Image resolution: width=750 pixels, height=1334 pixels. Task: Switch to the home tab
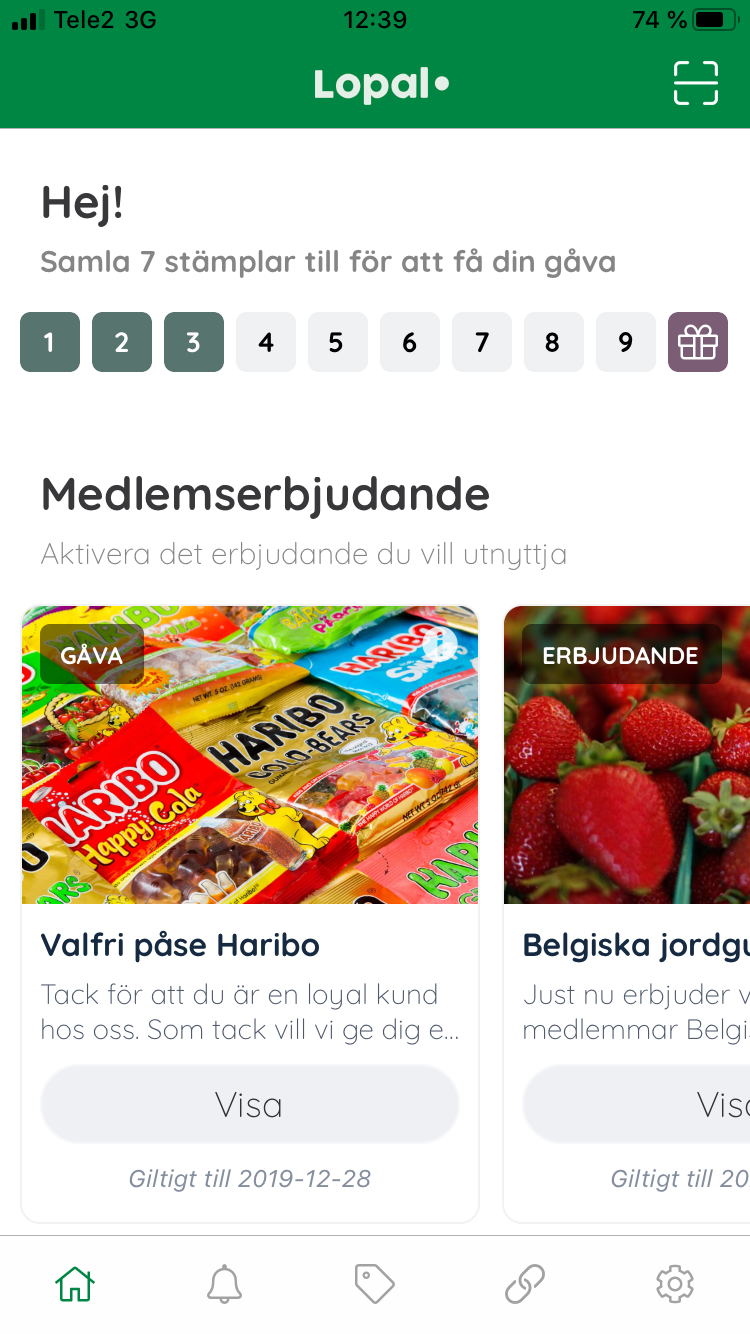[x=75, y=1283]
